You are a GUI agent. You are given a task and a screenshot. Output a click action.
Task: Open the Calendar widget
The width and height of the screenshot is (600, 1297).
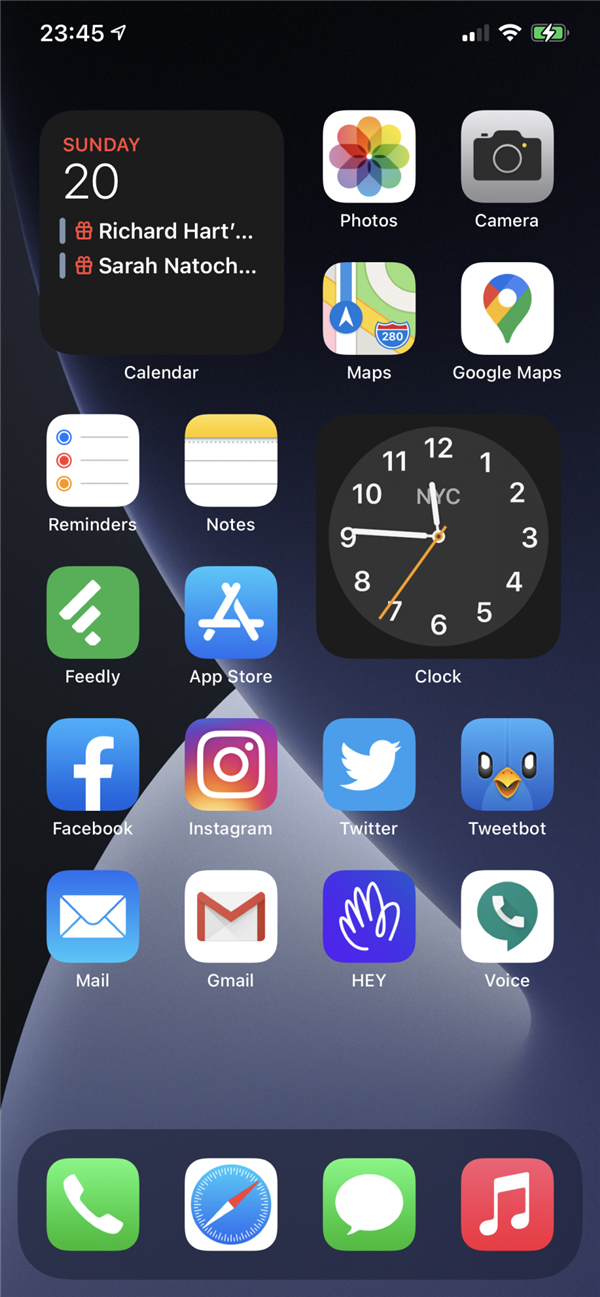pos(161,233)
